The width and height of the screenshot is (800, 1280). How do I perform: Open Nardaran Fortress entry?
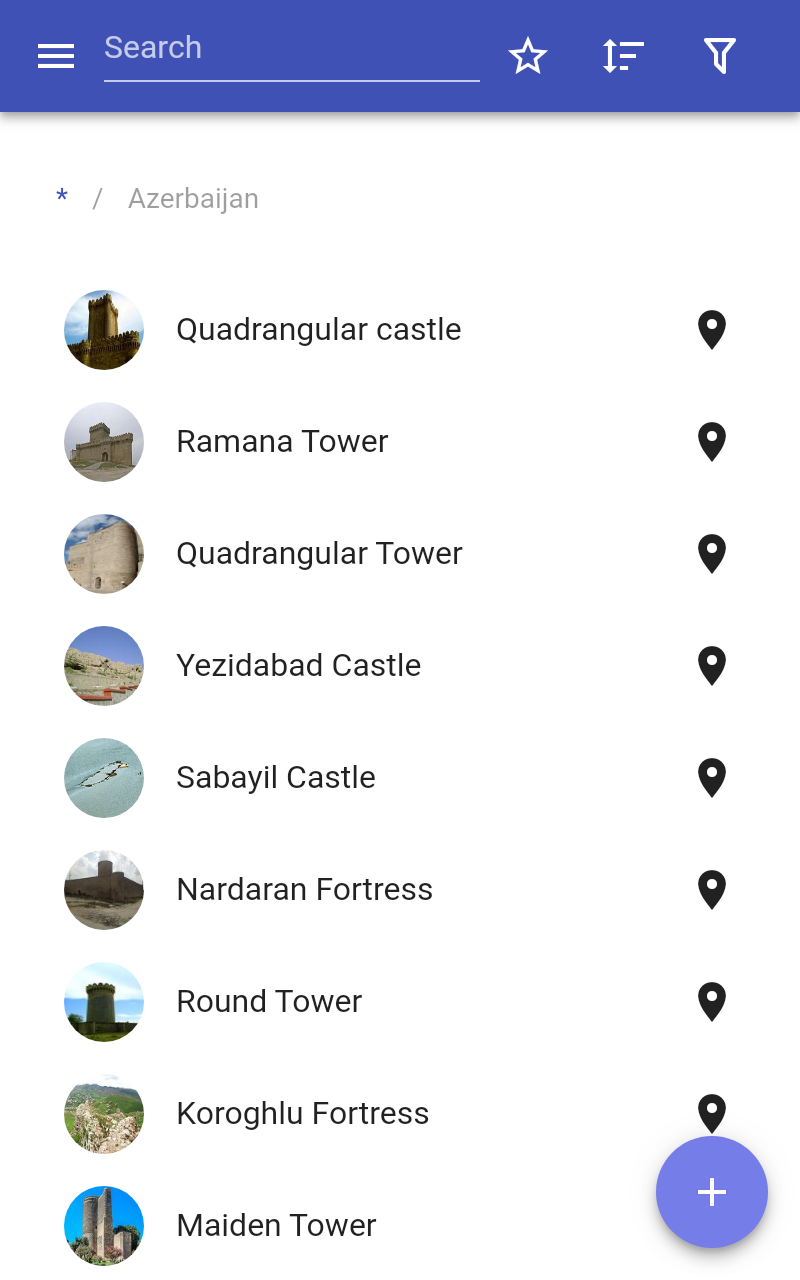(x=304, y=890)
